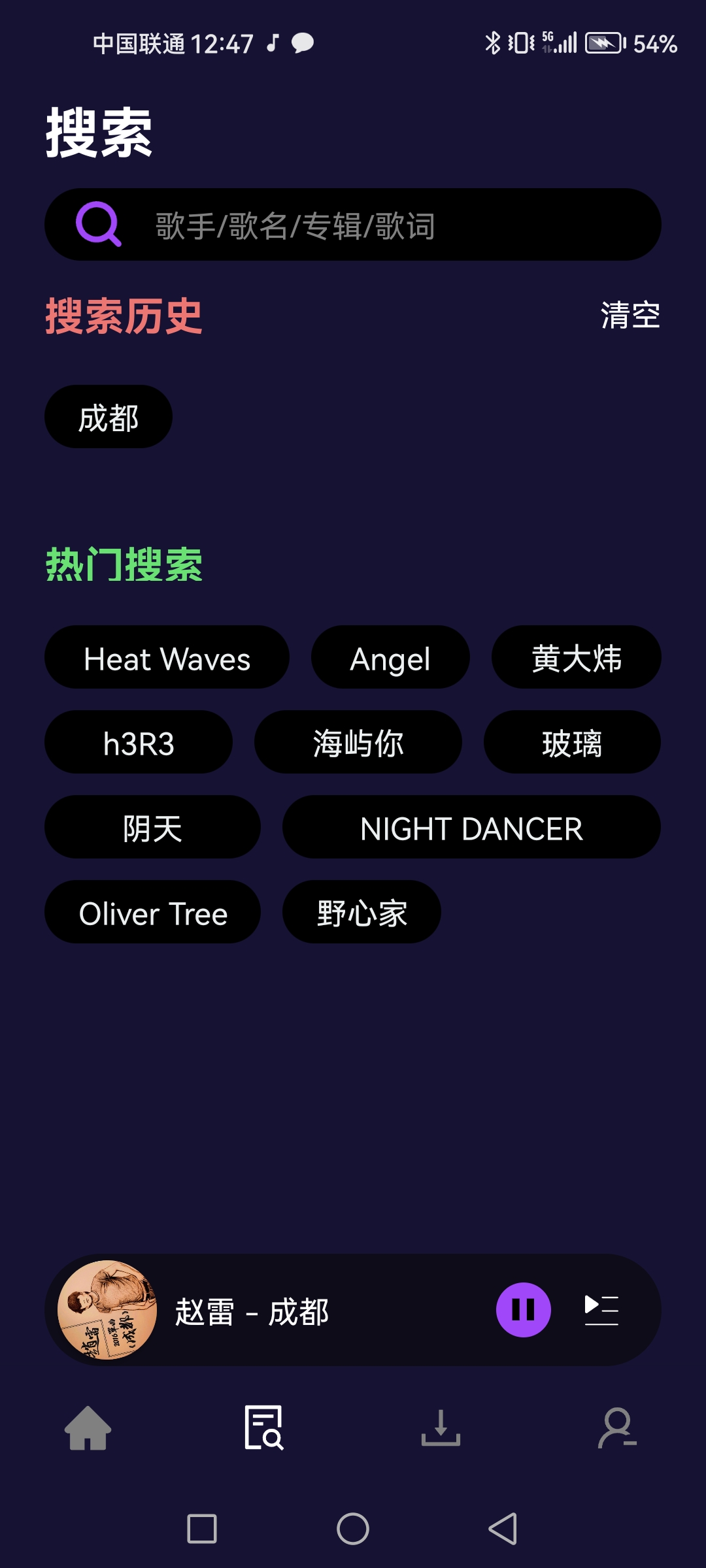The height and width of the screenshot is (1568, 706).
Task: Pick the 玻璃 hot search chip
Action: tap(572, 742)
